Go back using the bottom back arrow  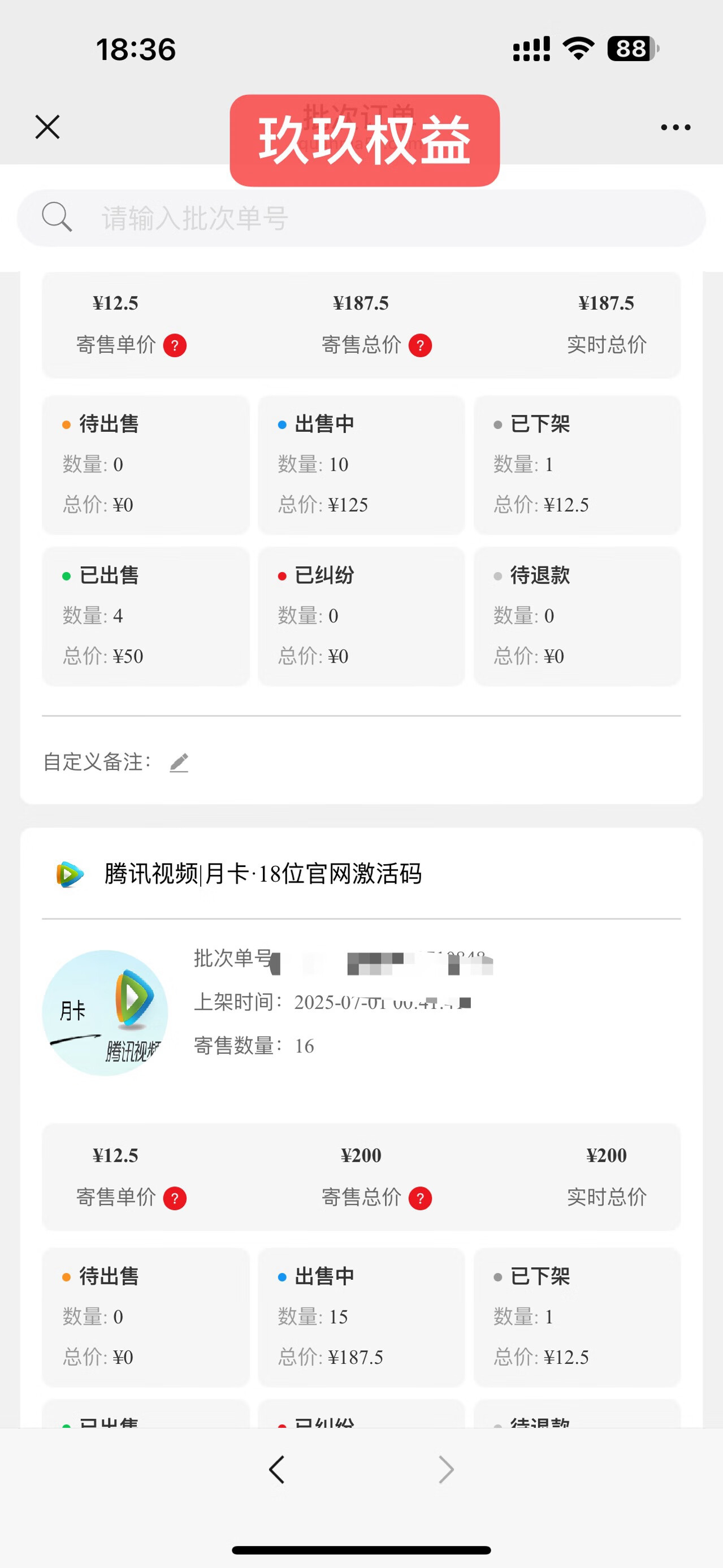click(x=277, y=1470)
